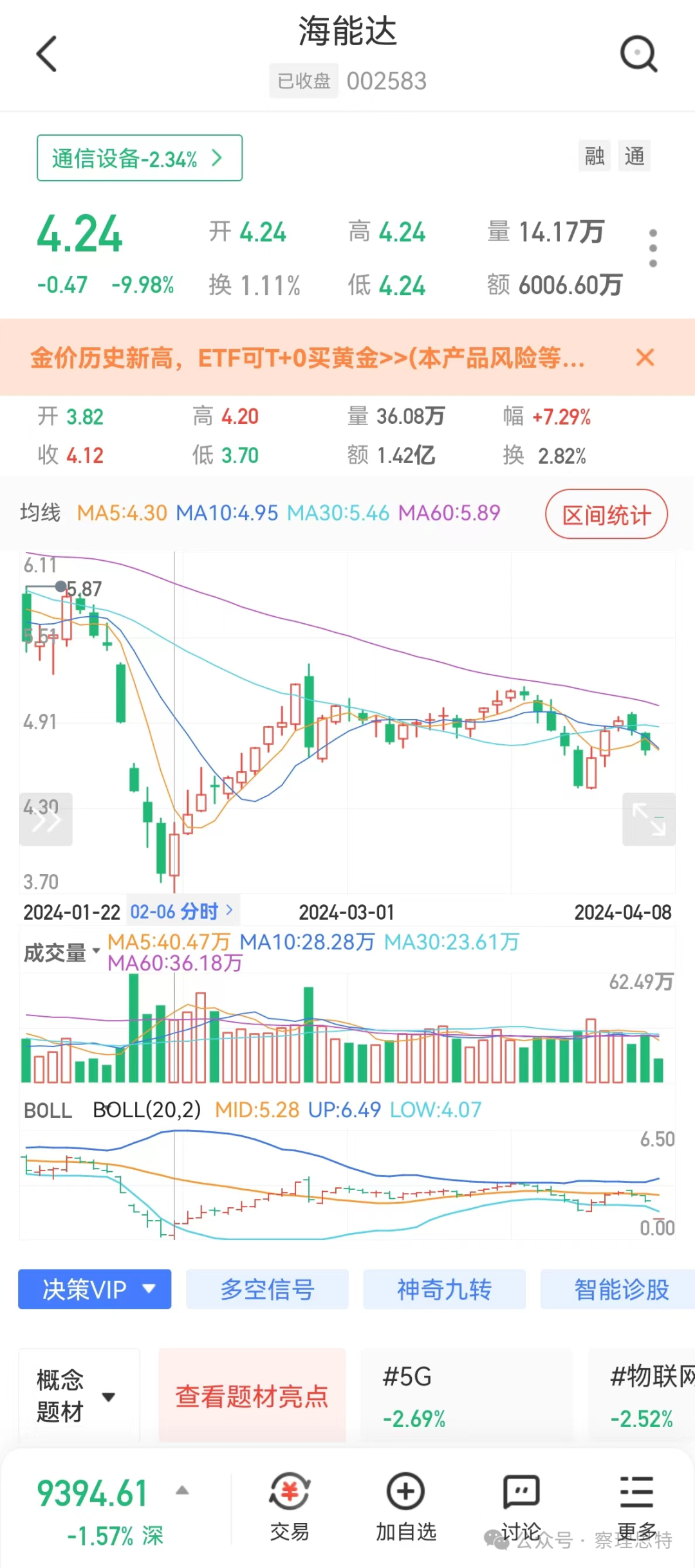Tap the 区间统计 button
Viewport: 695px width, 1568px height.
click(606, 515)
